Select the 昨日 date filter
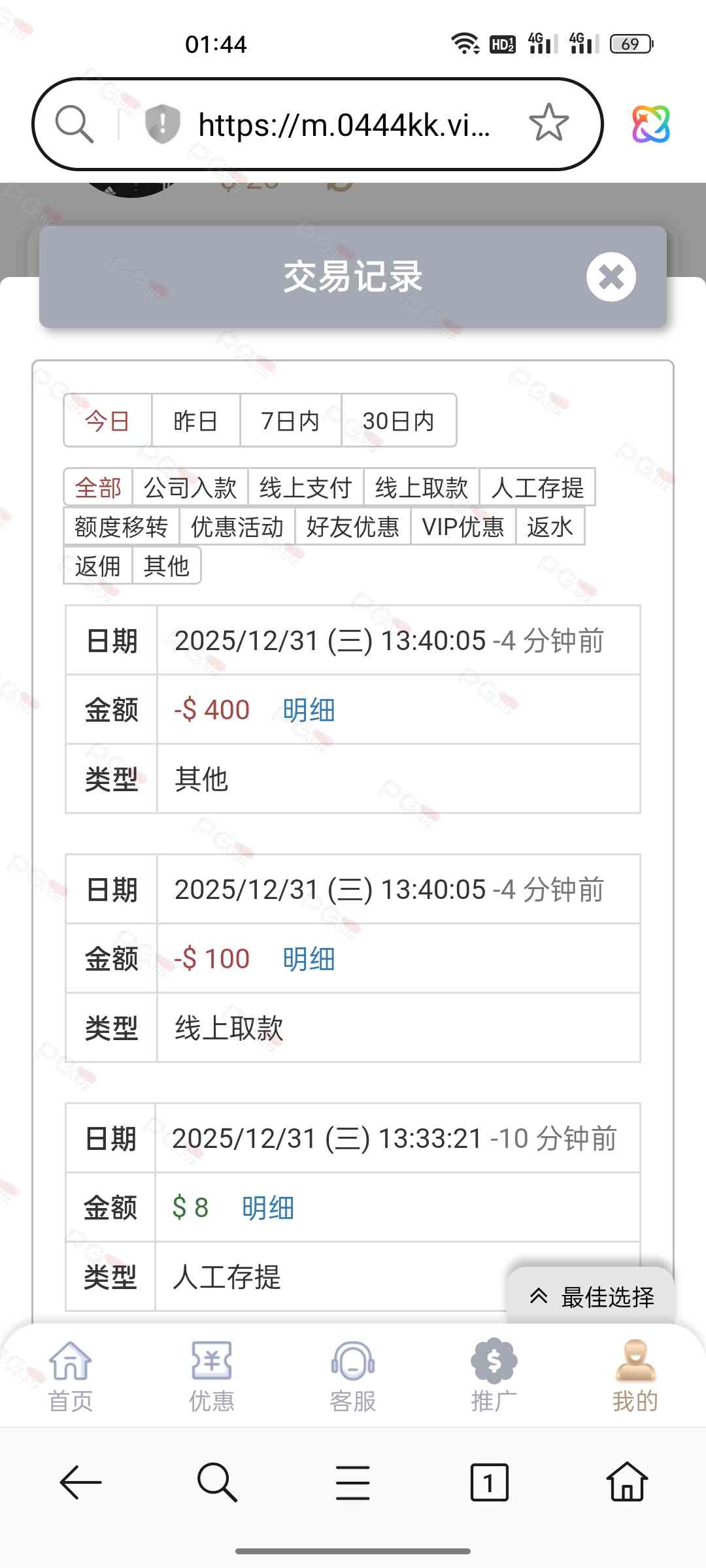The image size is (706, 1568). point(195,421)
